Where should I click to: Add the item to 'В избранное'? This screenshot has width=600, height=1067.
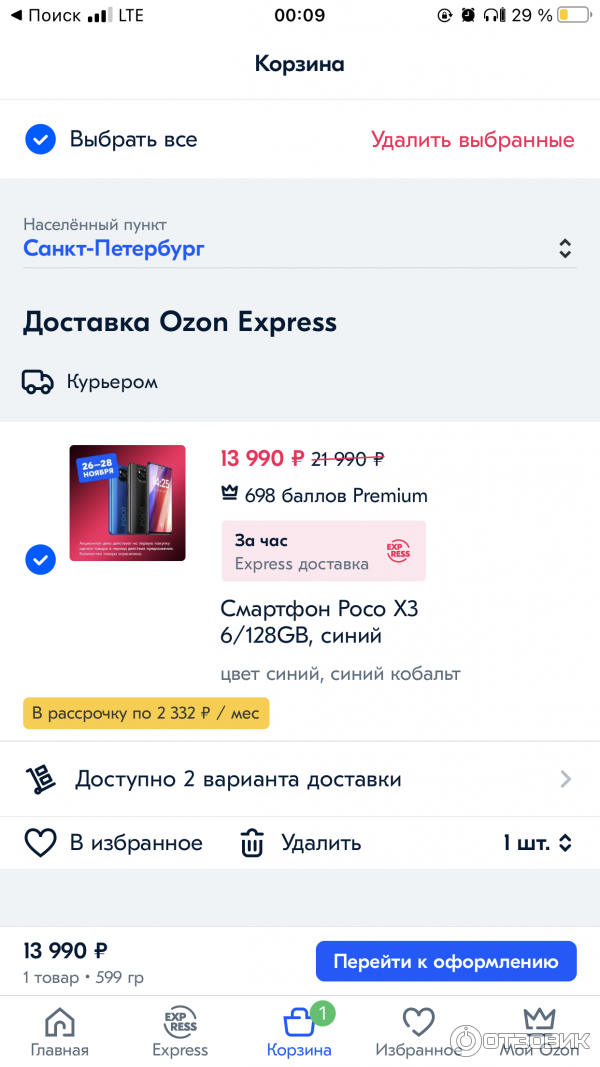click(113, 843)
